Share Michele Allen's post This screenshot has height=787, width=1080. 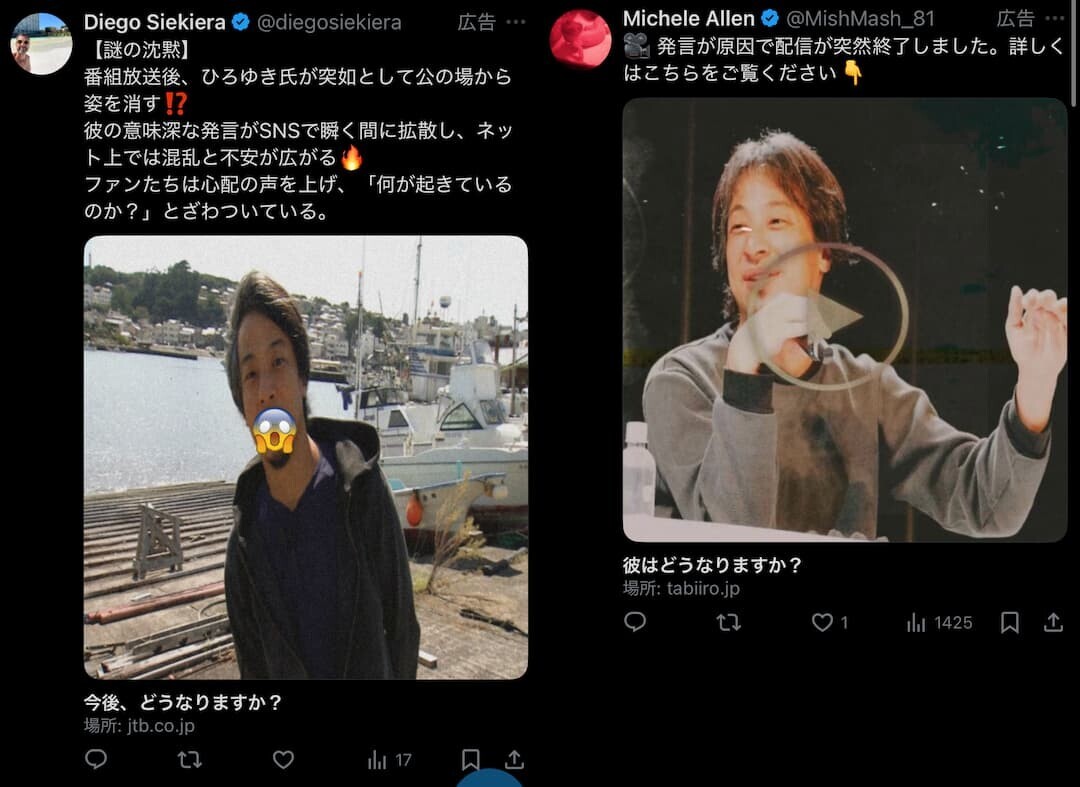click(x=1053, y=622)
